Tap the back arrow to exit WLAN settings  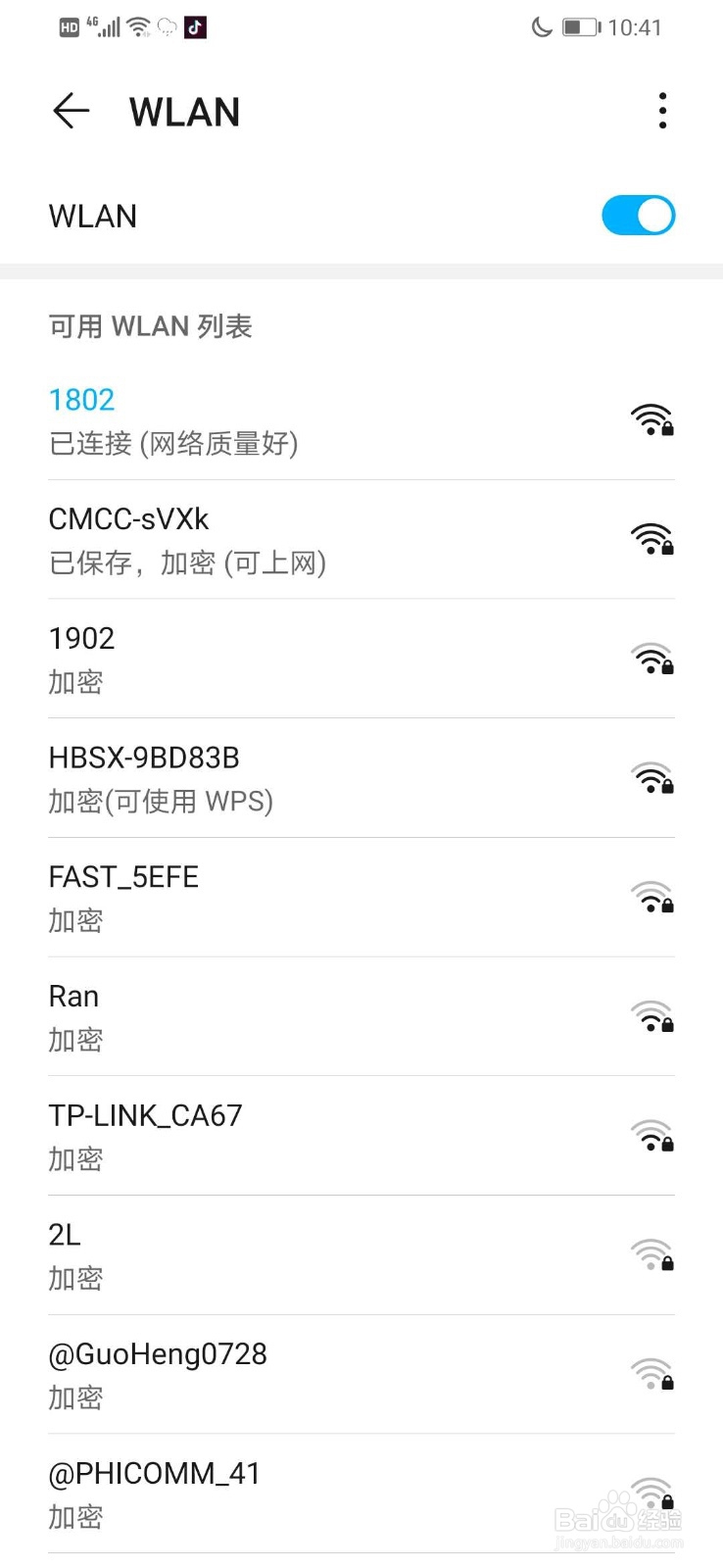pyautogui.click(x=70, y=111)
